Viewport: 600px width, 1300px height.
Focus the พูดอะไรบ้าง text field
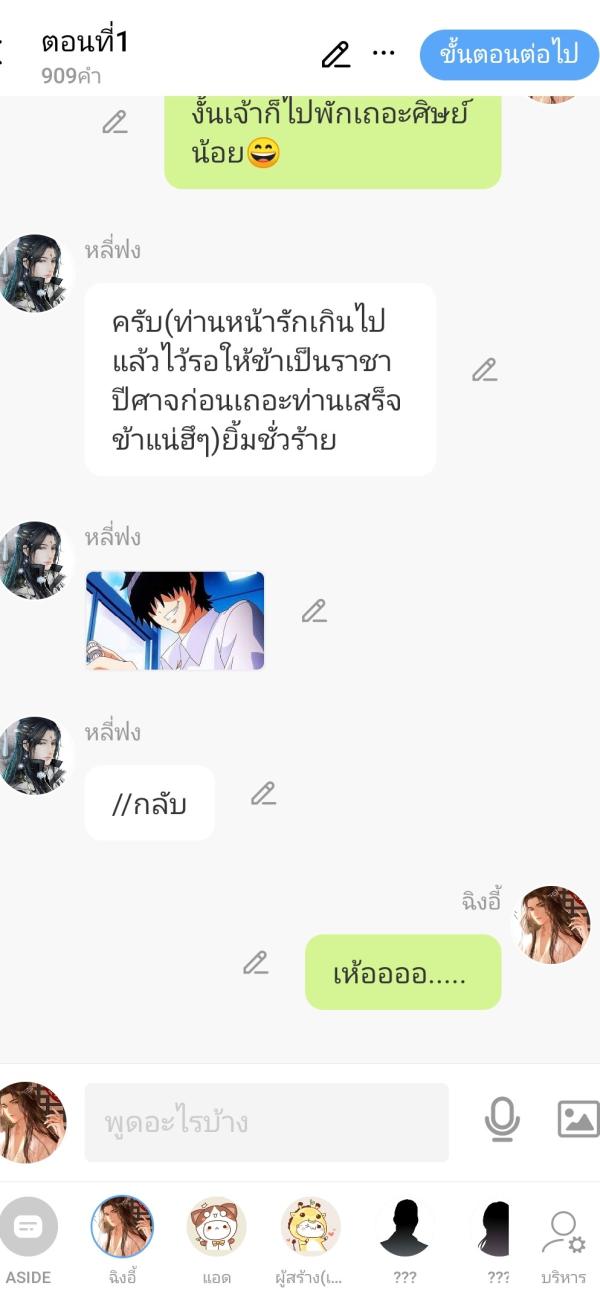point(266,1122)
